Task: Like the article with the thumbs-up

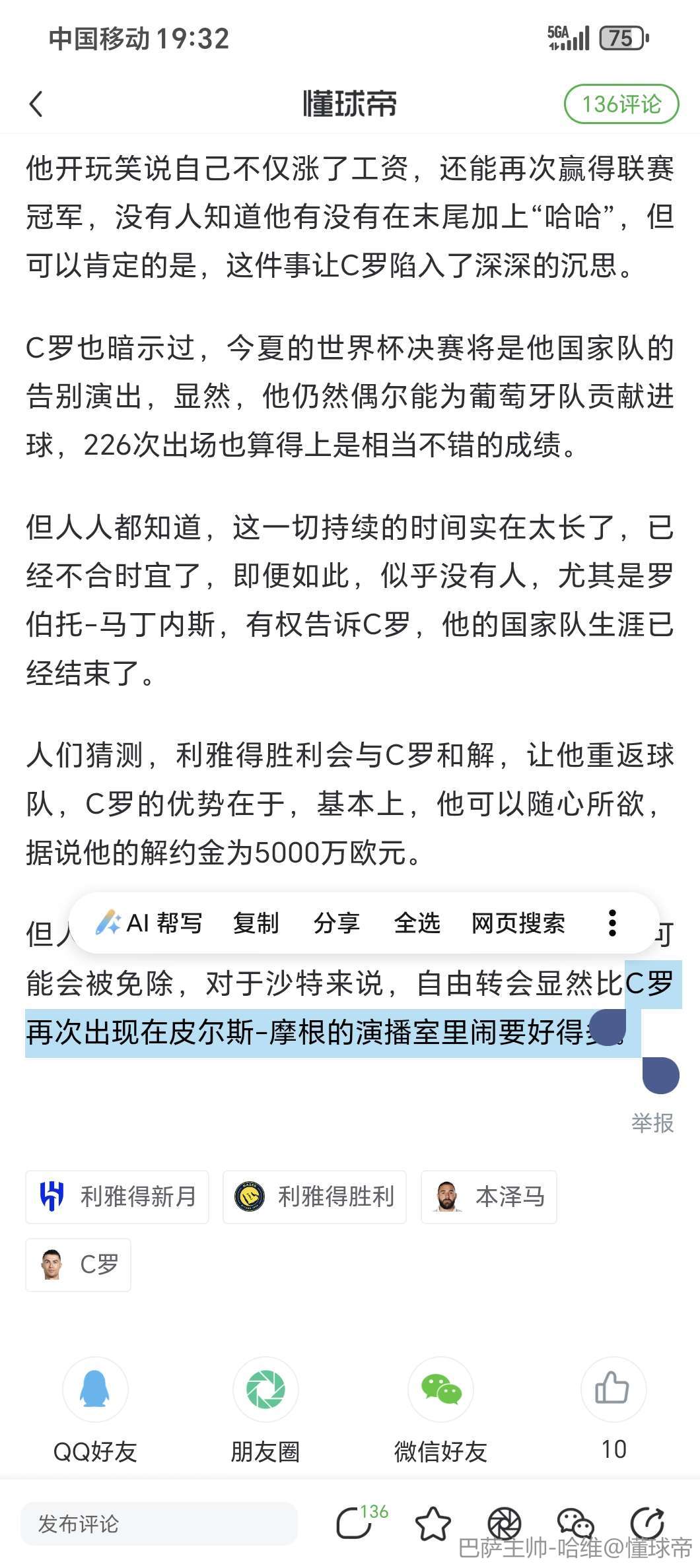Action: 613,1388
